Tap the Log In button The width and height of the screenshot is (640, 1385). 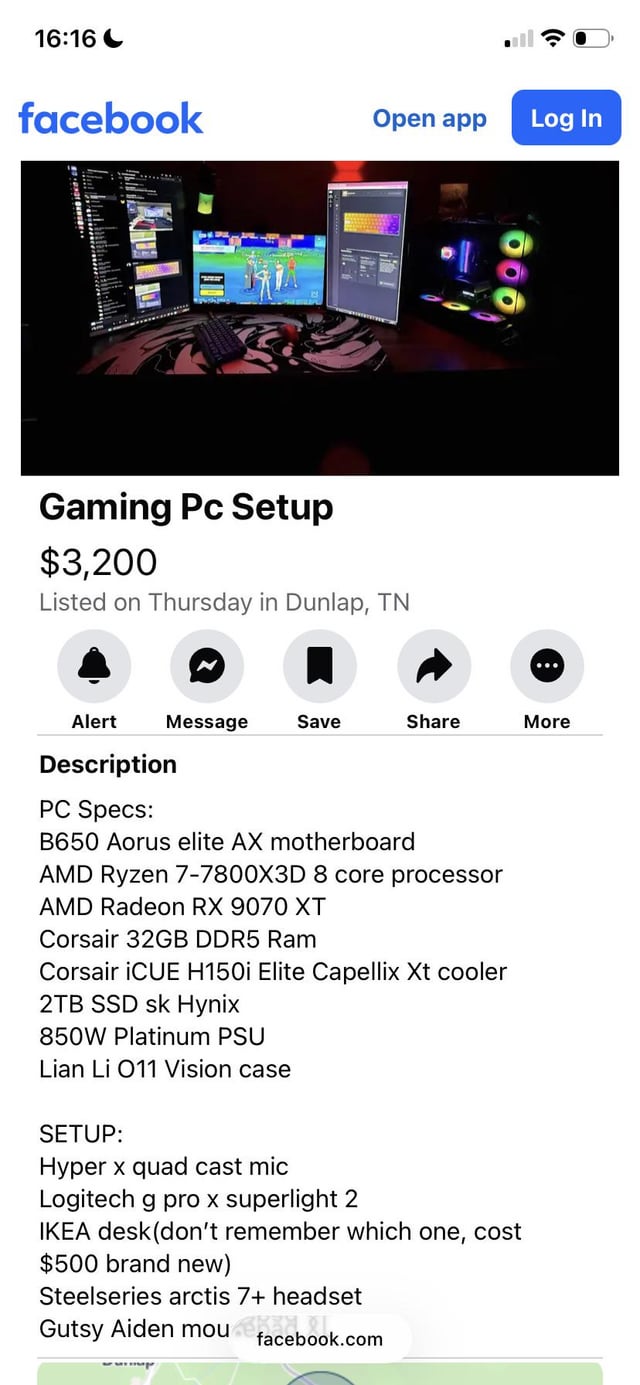(x=565, y=118)
